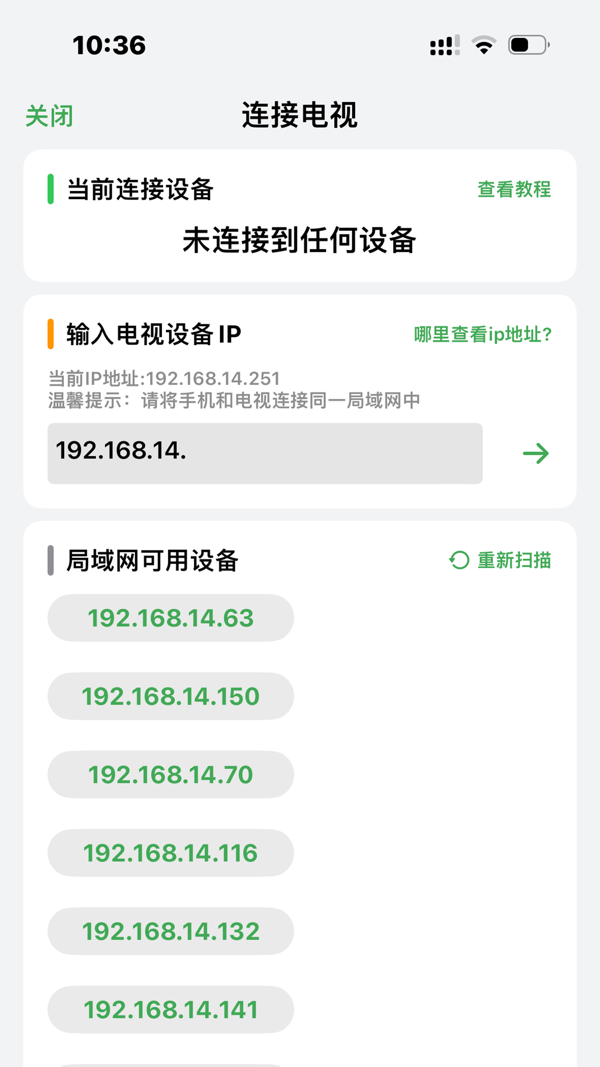The height and width of the screenshot is (1067, 600).
Task: Select device 192.168.14.63
Action: 171,618
